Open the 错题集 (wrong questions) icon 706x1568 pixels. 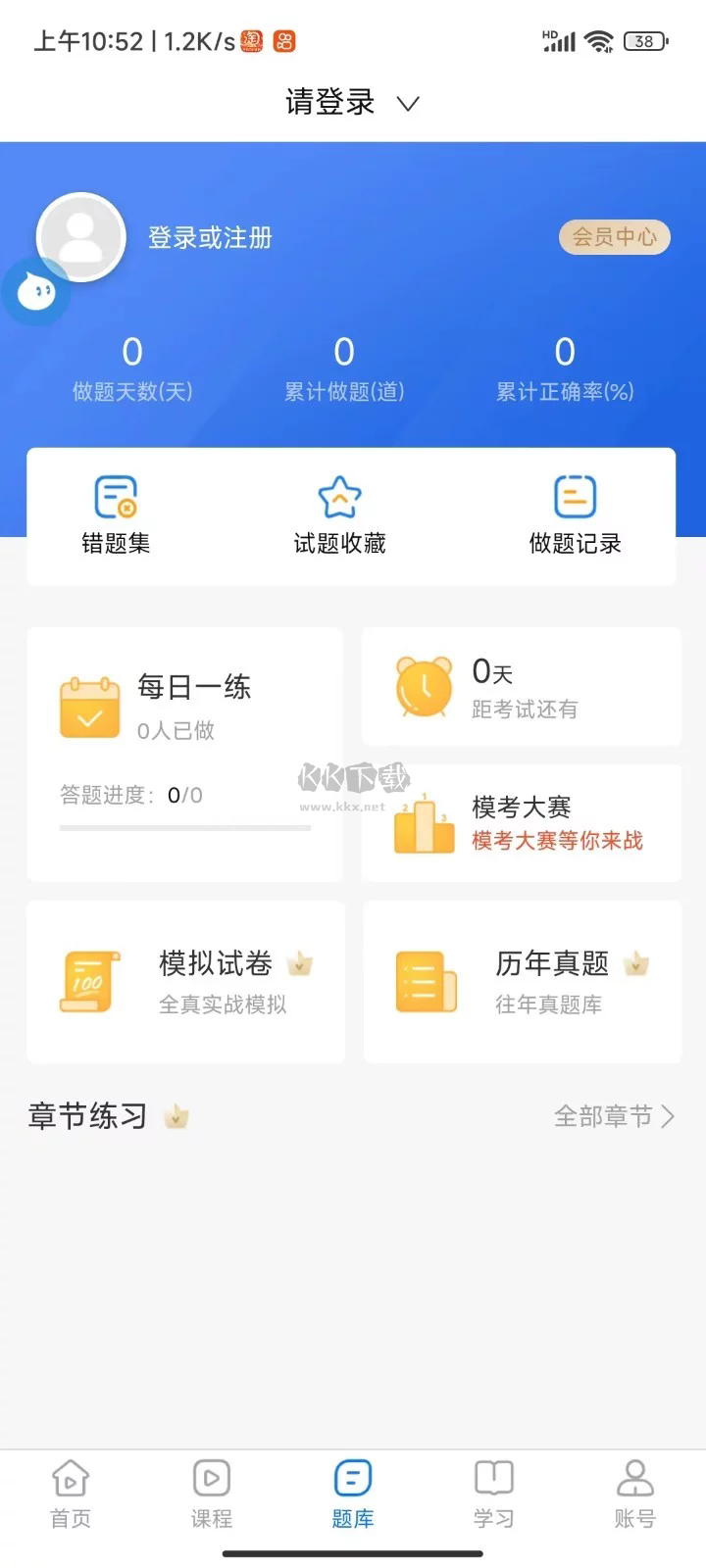pos(115,497)
